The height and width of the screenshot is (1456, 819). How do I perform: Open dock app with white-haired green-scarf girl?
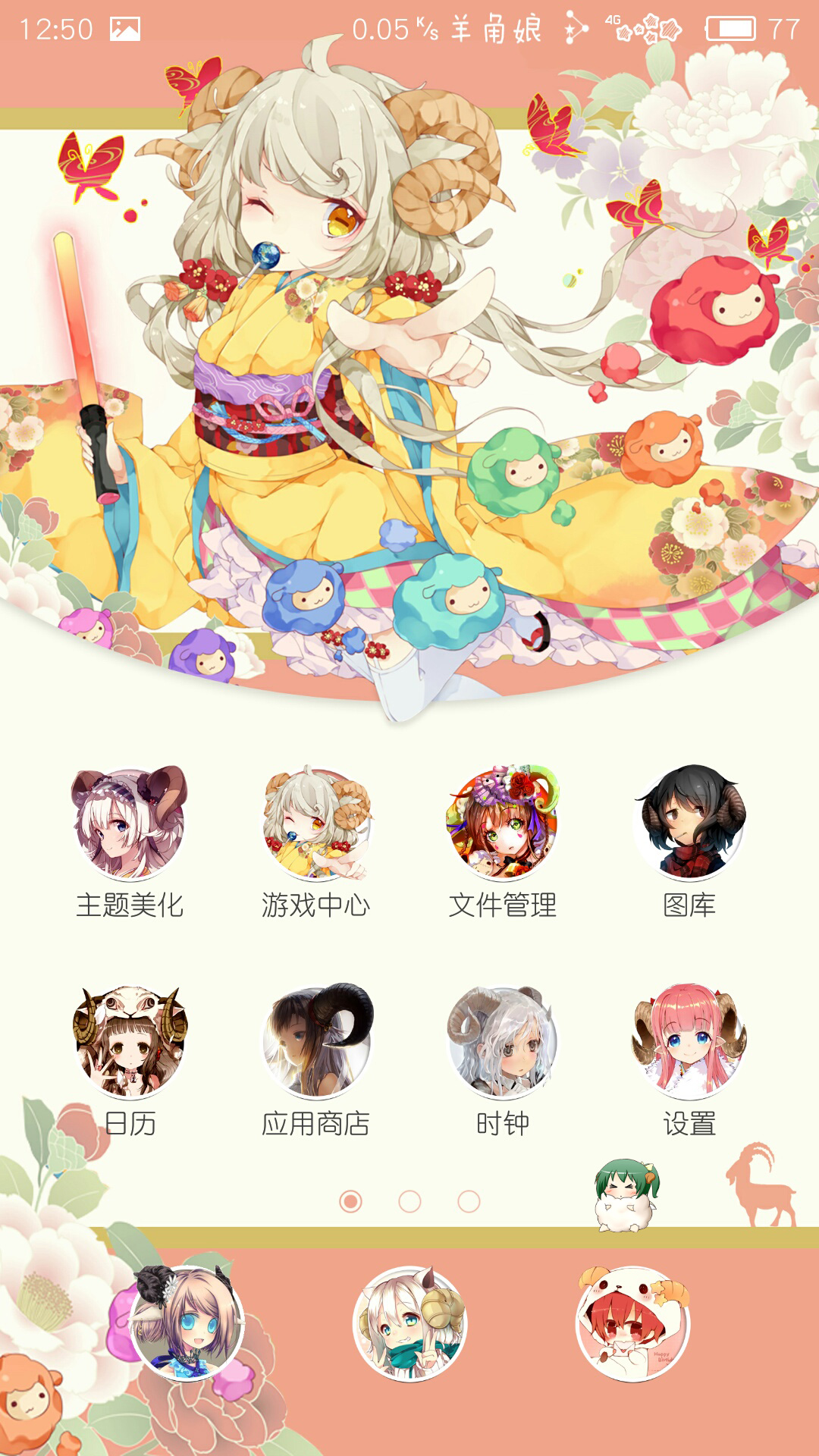click(409, 1323)
